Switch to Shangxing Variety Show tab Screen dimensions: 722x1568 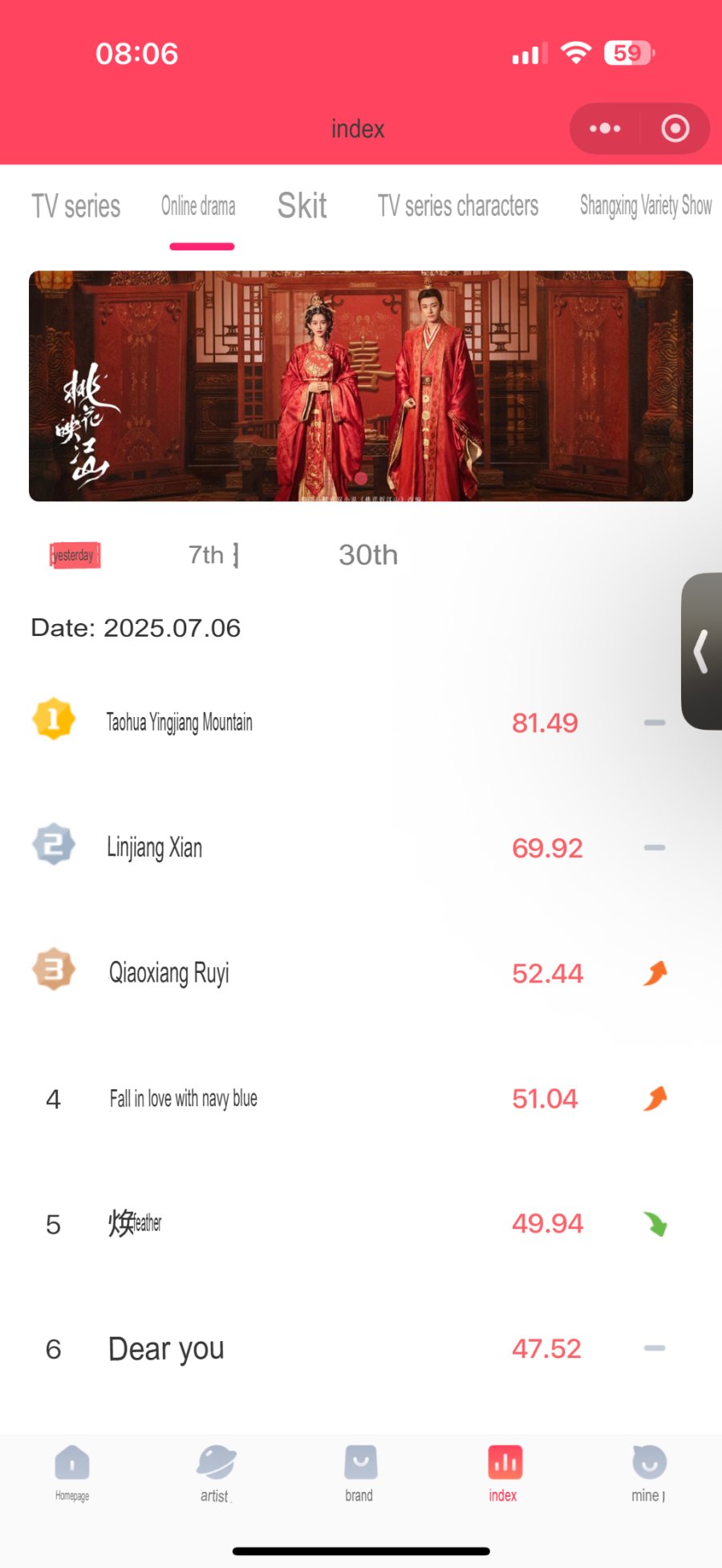pyautogui.click(x=646, y=206)
